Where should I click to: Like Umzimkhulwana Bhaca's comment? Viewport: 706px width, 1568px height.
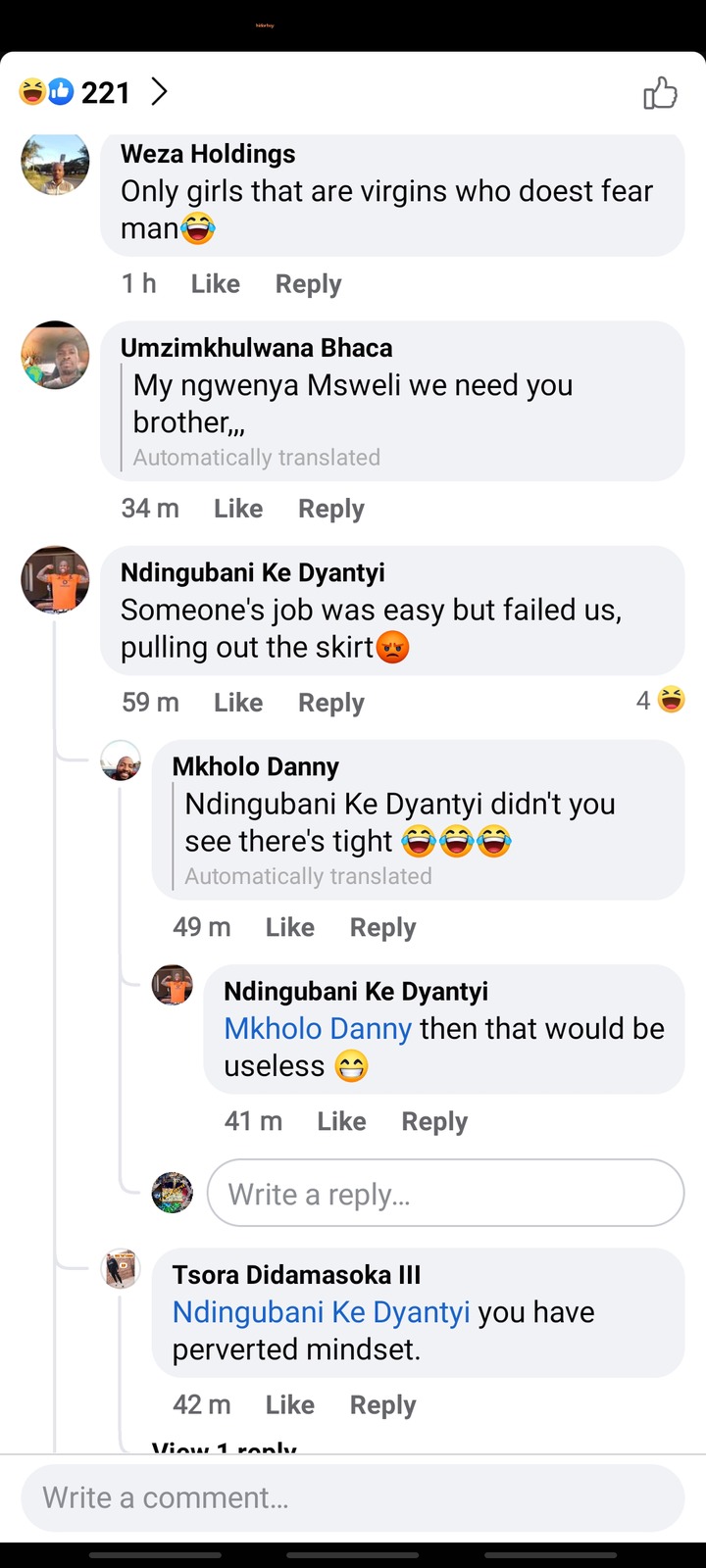[x=238, y=509]
